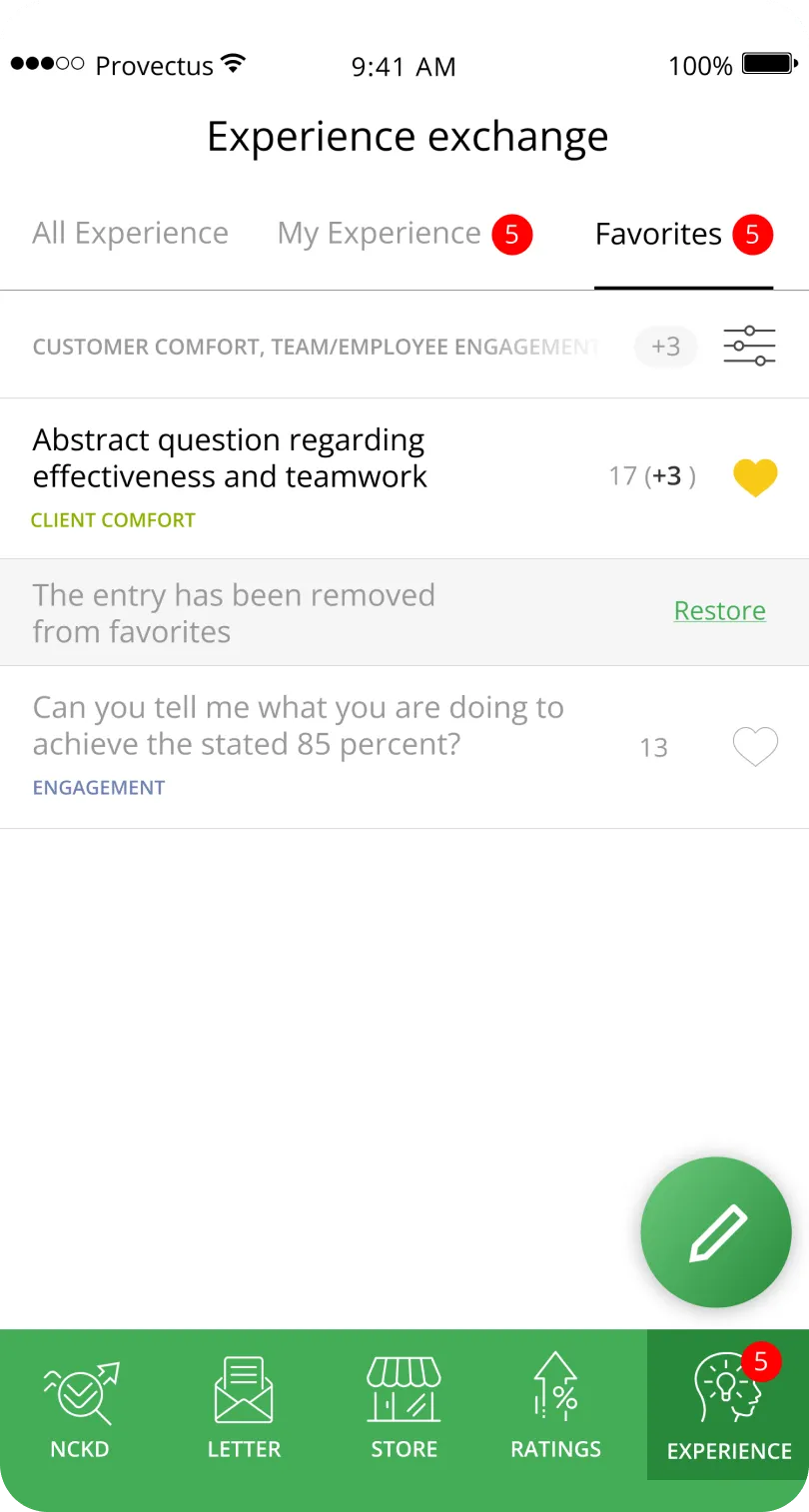The width and height of the screenshot is (809, 1512).
Task: Unfavorite the Abstract question entry with yellow heart
Action: click(755, 477)
